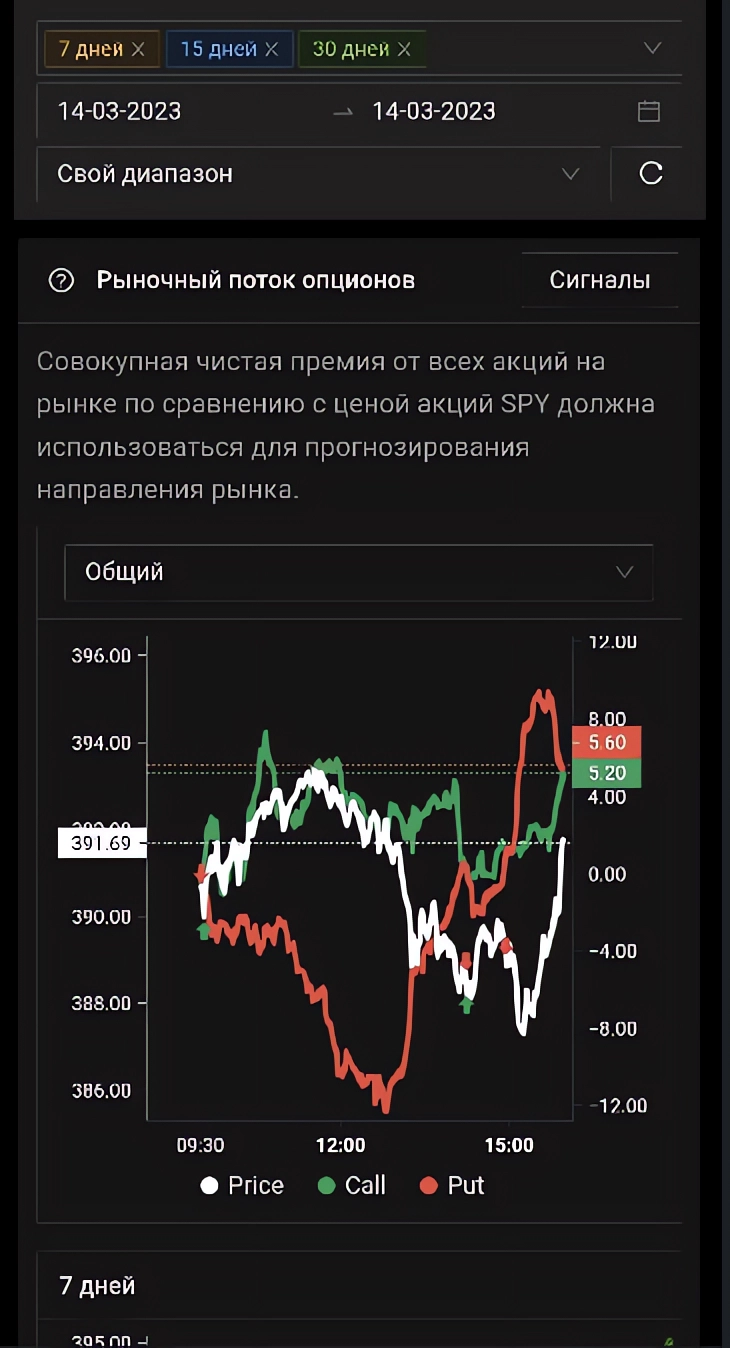
Task: Refresh the options flow data
Action: 651,174
